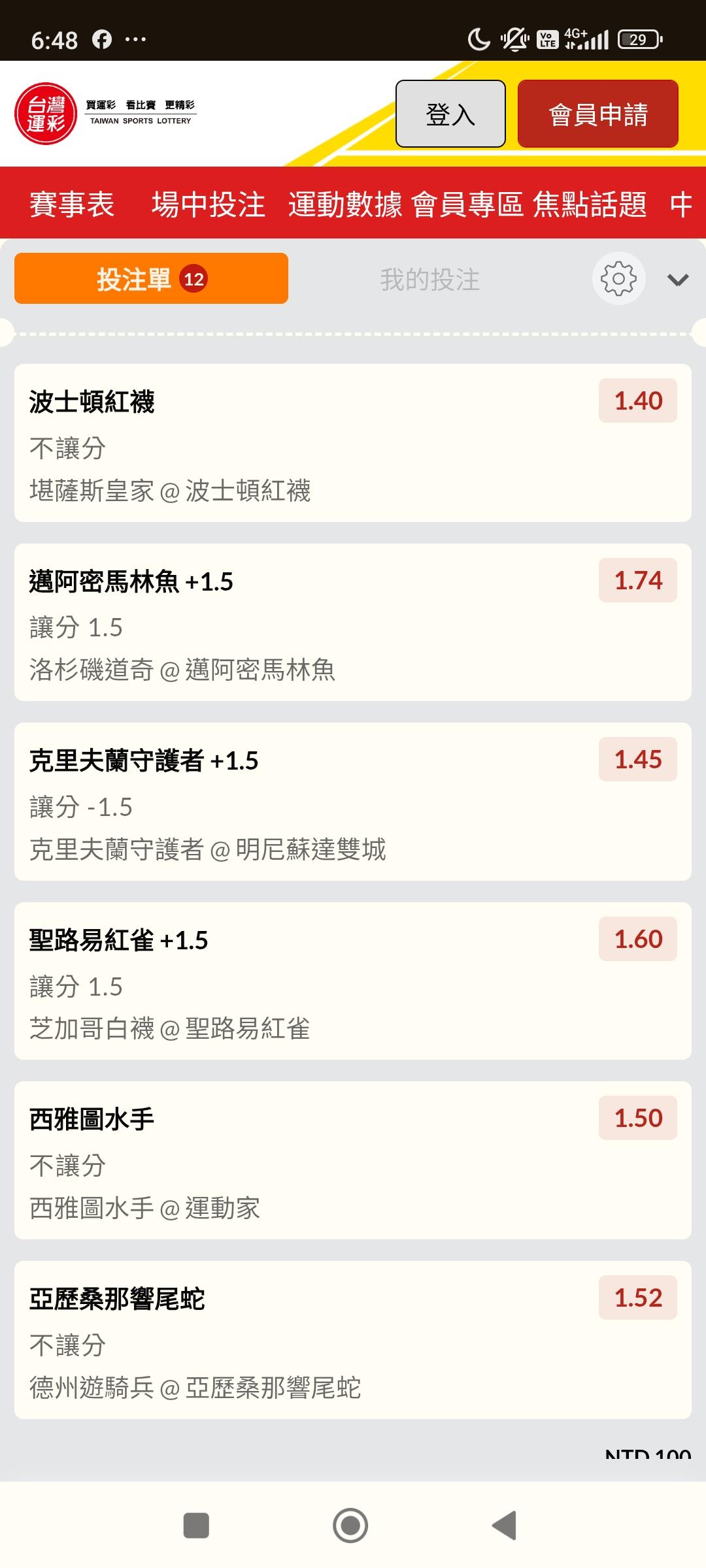The width and height of the screenshot is (706, 1568).
Task: Tap the 1.60 odds for 聖路易紅雀
Action: [x=638, y=939]
